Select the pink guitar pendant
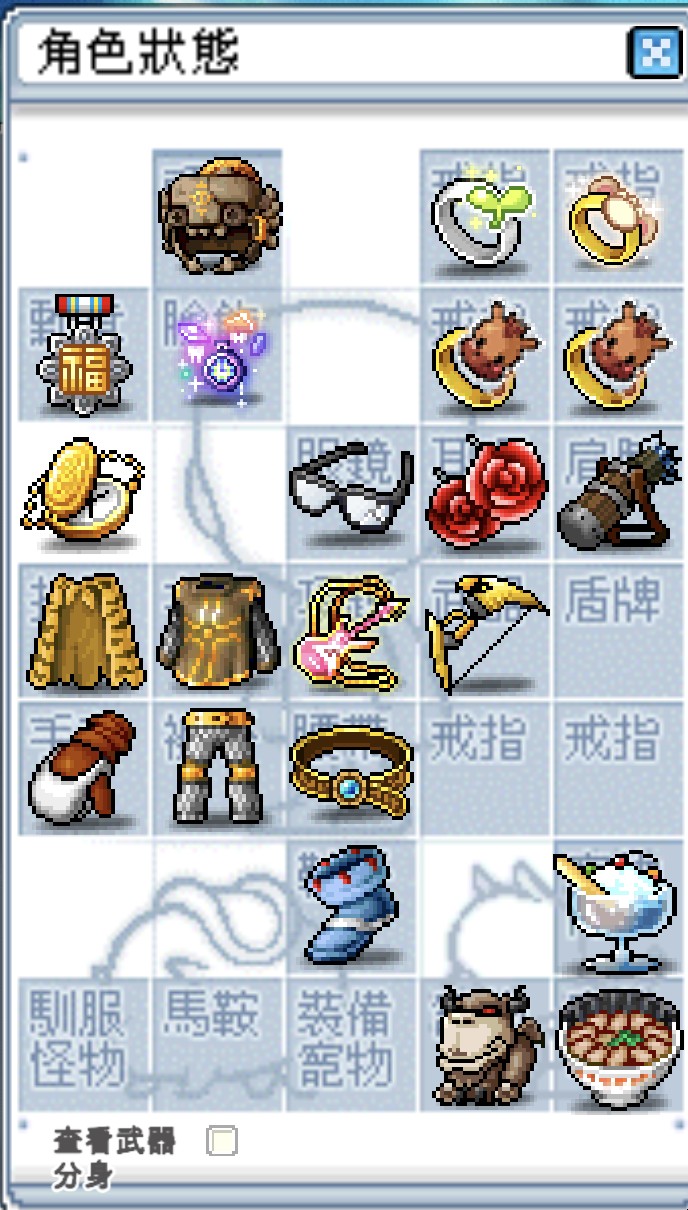688x1210 pixels. tap(349, 632)
